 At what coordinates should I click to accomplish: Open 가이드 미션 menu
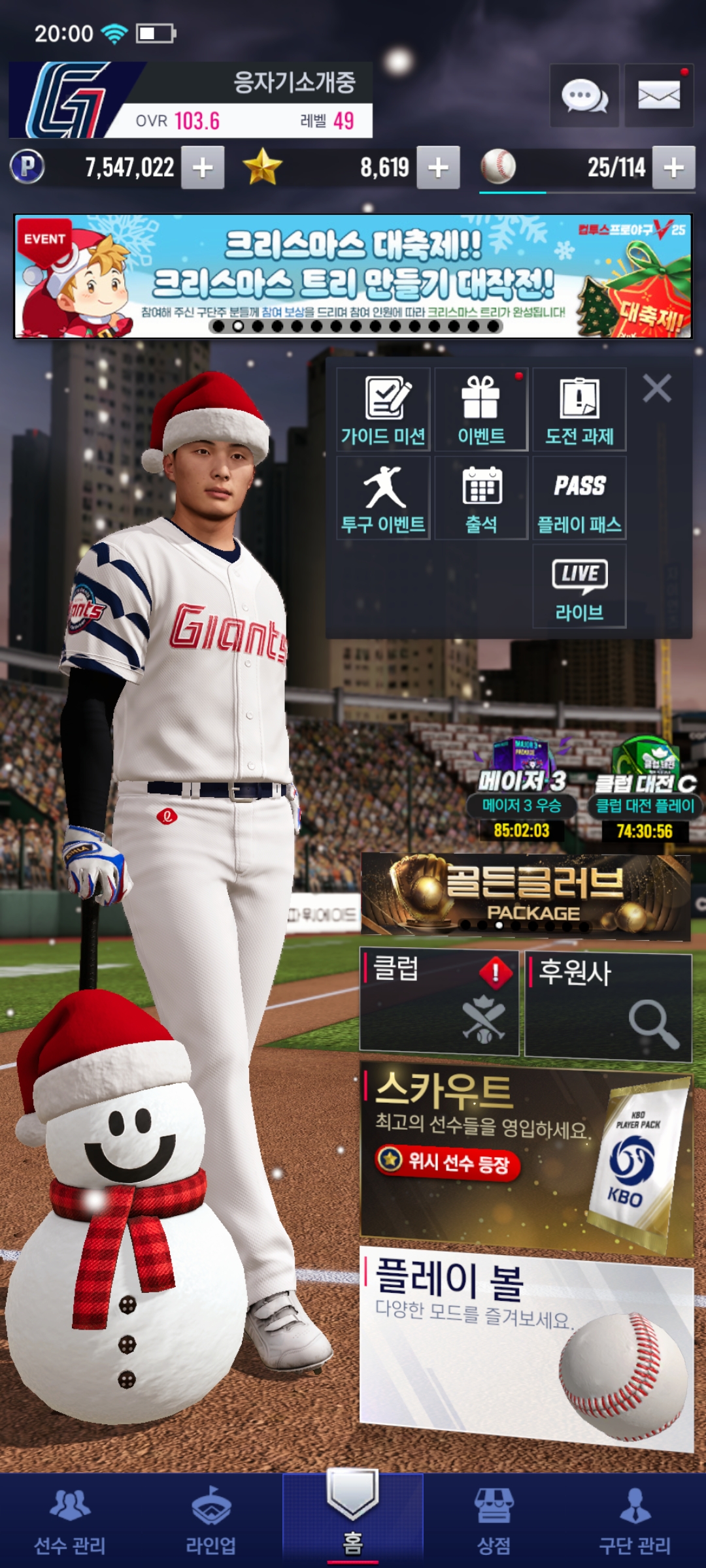pyautogui.click(x=383, y=410)
